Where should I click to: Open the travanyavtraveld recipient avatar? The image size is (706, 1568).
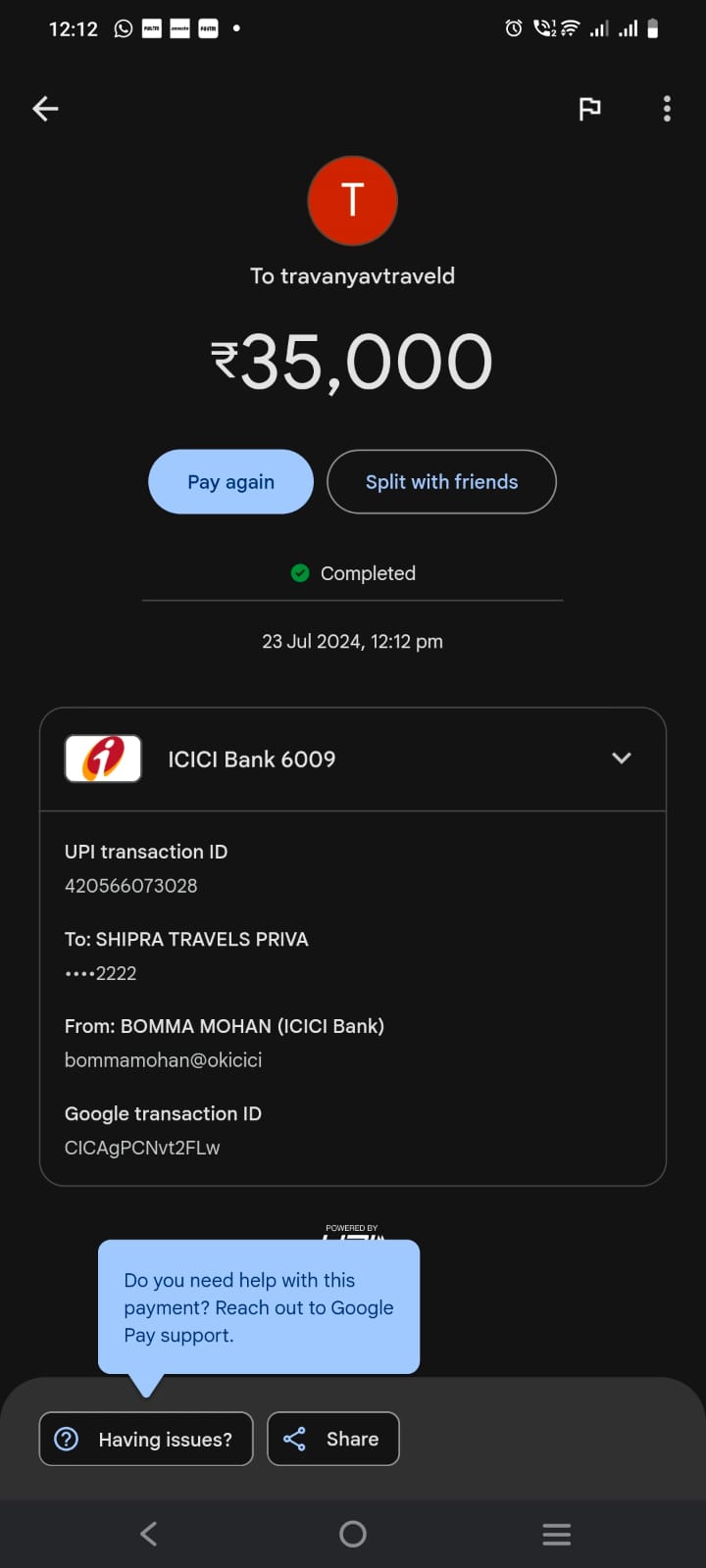[353, 200]
